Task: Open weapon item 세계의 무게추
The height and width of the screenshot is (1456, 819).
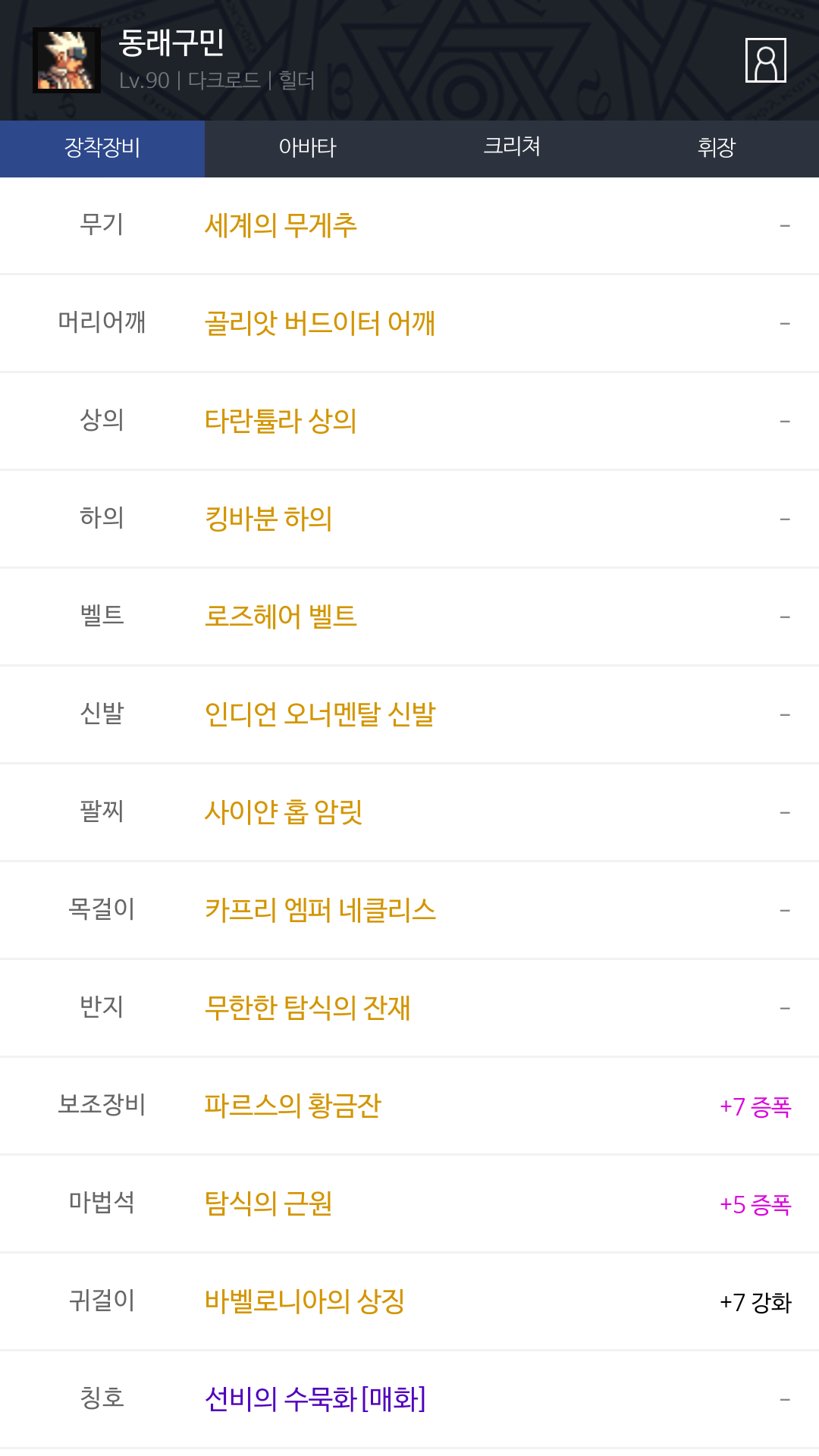Action: (281, 226)
